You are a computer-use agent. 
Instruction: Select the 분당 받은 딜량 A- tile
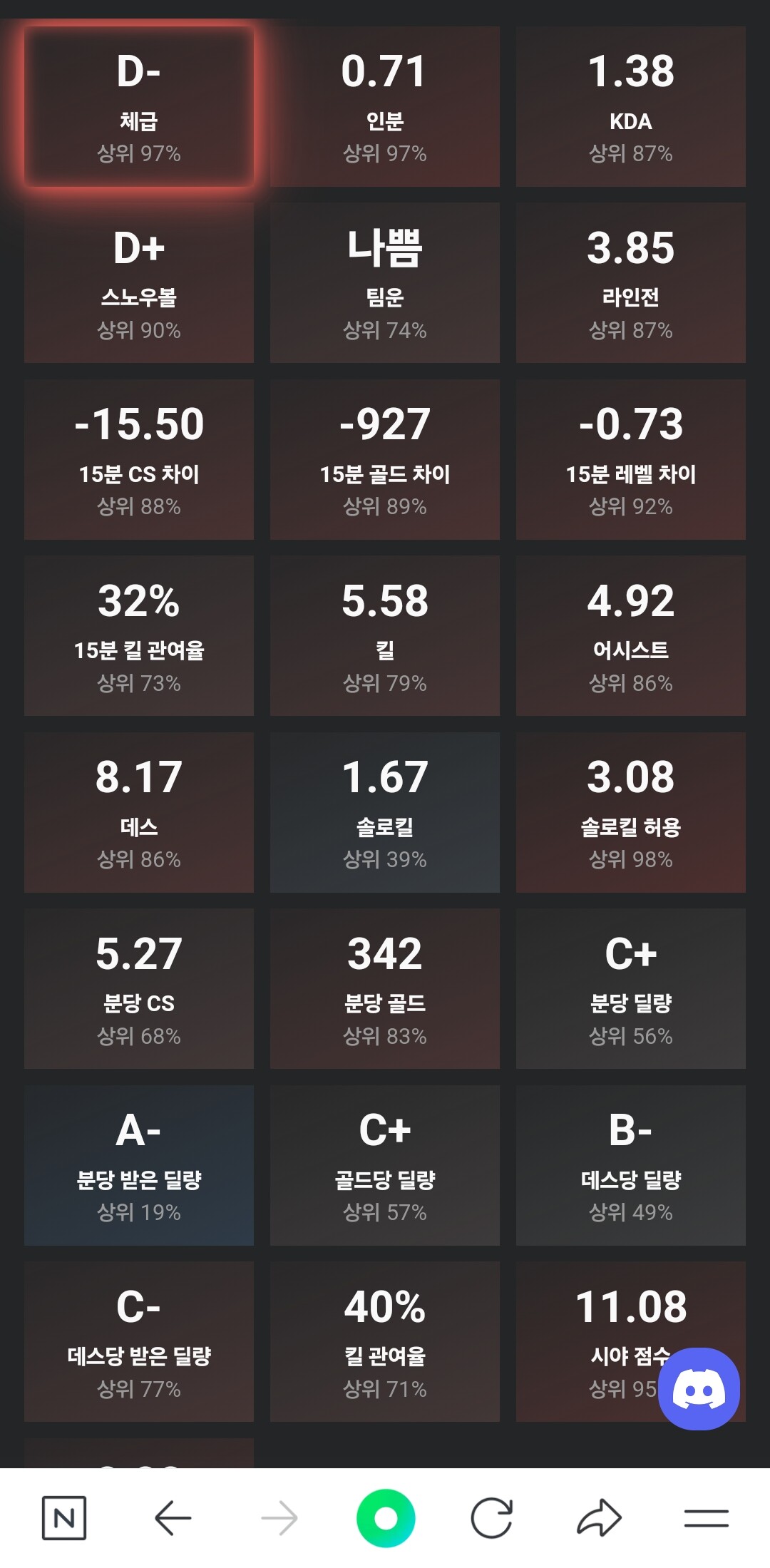pyautogui.click(x=139, y=1165)
